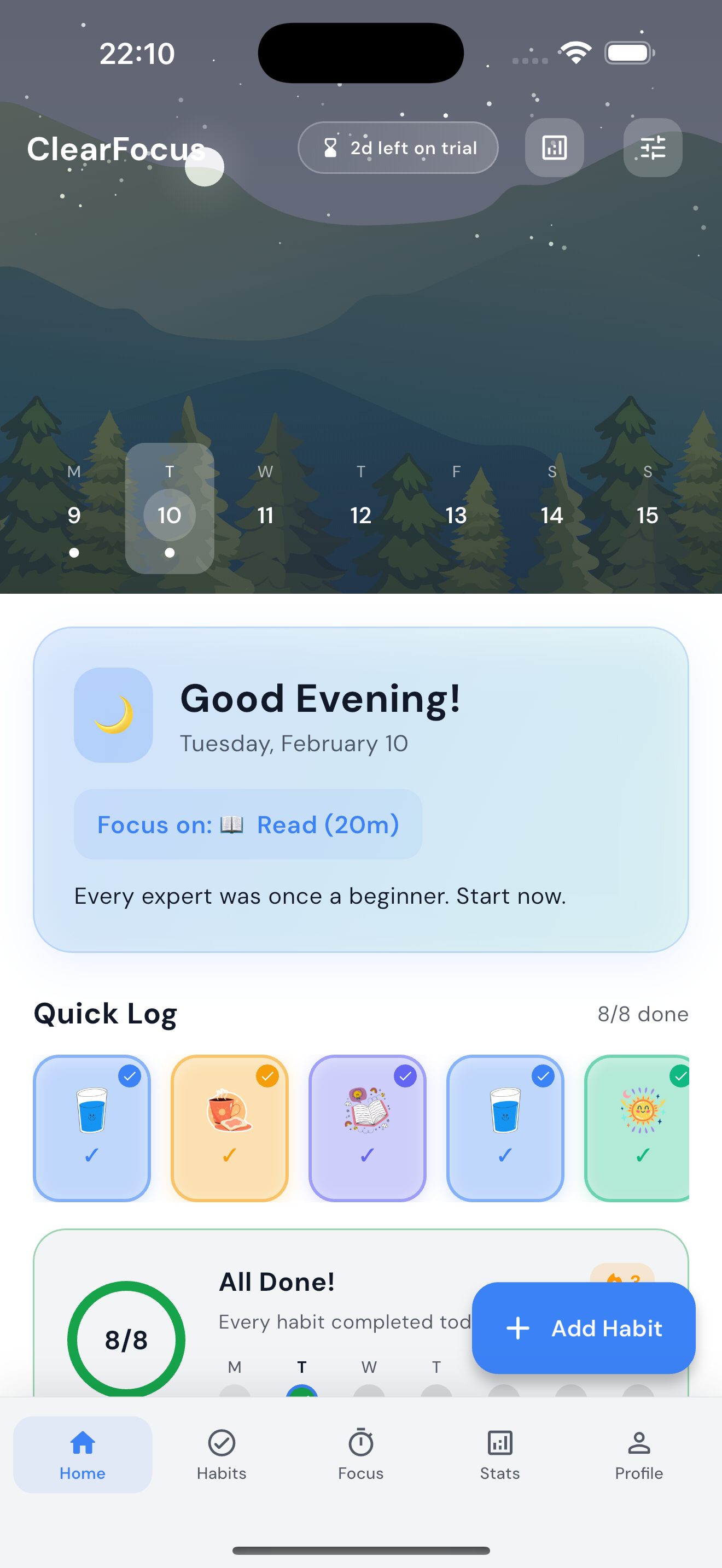722x1568 pixels.
Task: Select Tuesday the 10th in the week strip
Action: click(x=169, y=514)
